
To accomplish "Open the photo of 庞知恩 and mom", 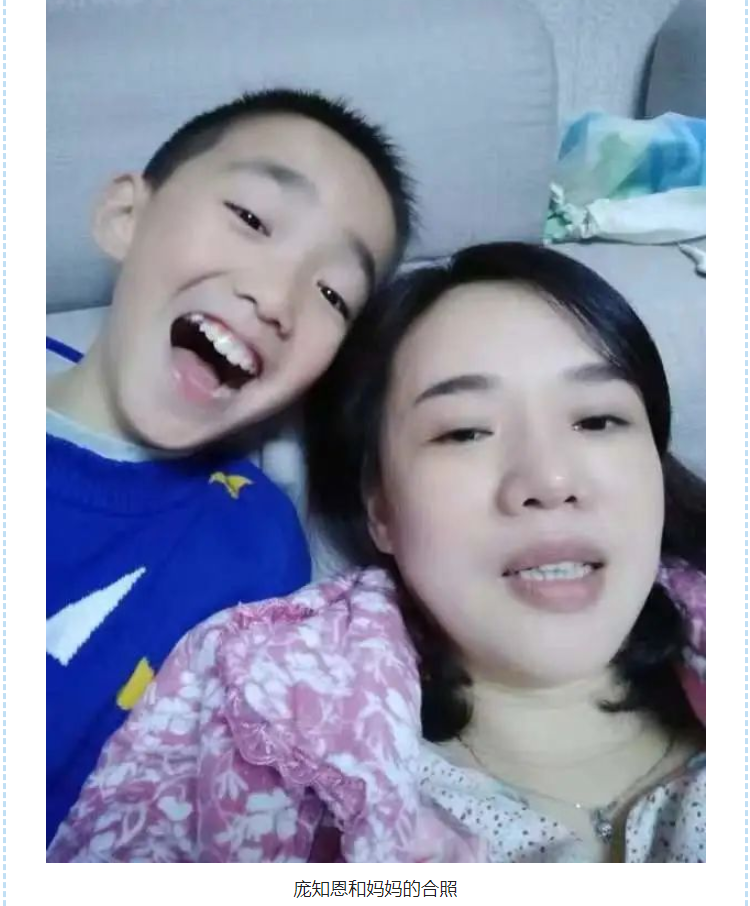I will 375,430.
